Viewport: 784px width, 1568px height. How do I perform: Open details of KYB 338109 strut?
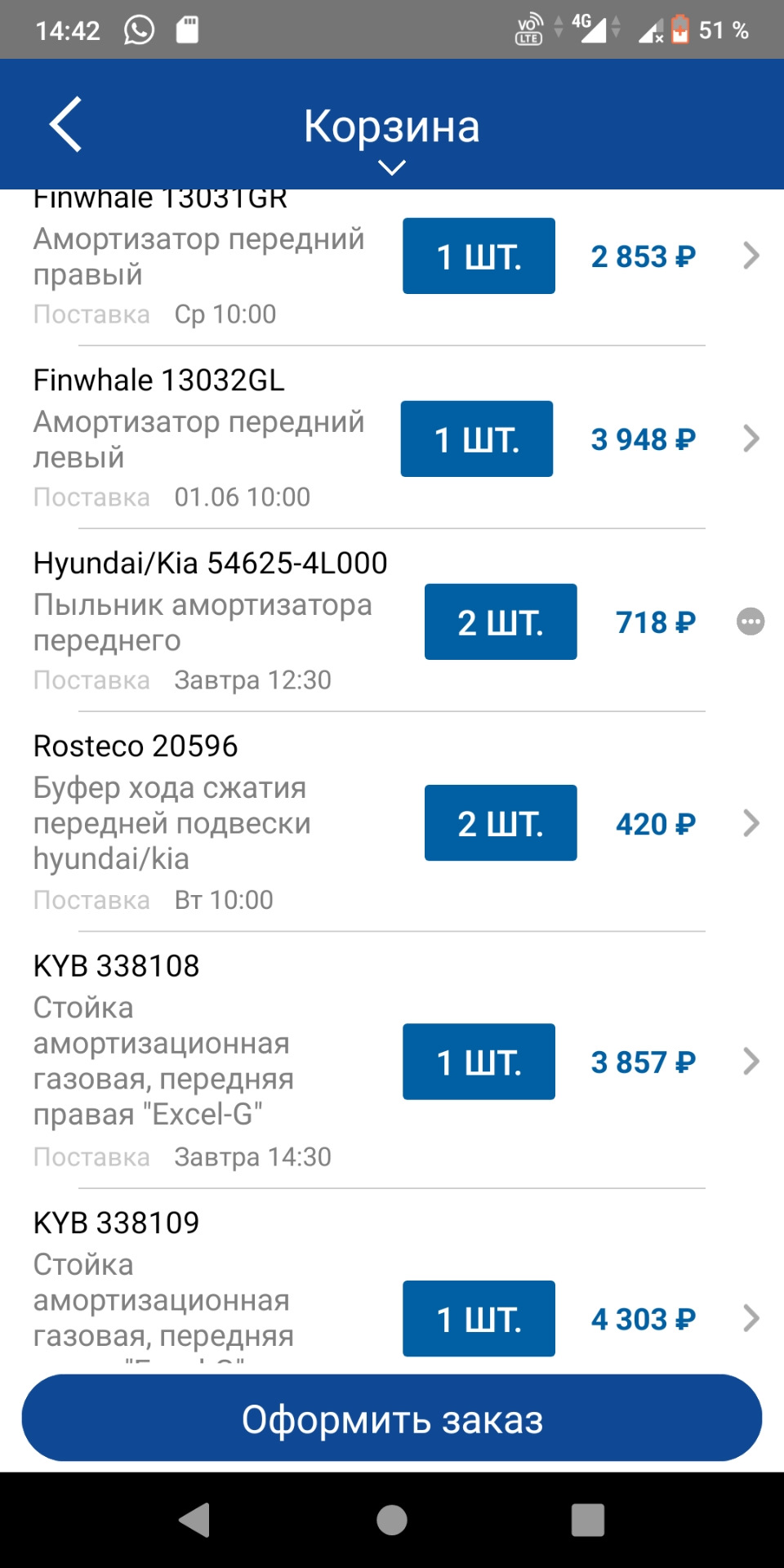751,1317
